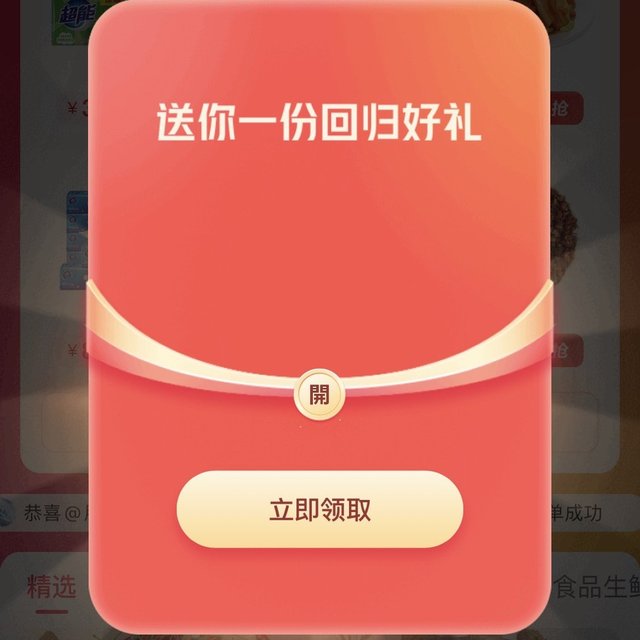Open the red envelope with 開 seal
640x640 pixels.
point(319,393)
